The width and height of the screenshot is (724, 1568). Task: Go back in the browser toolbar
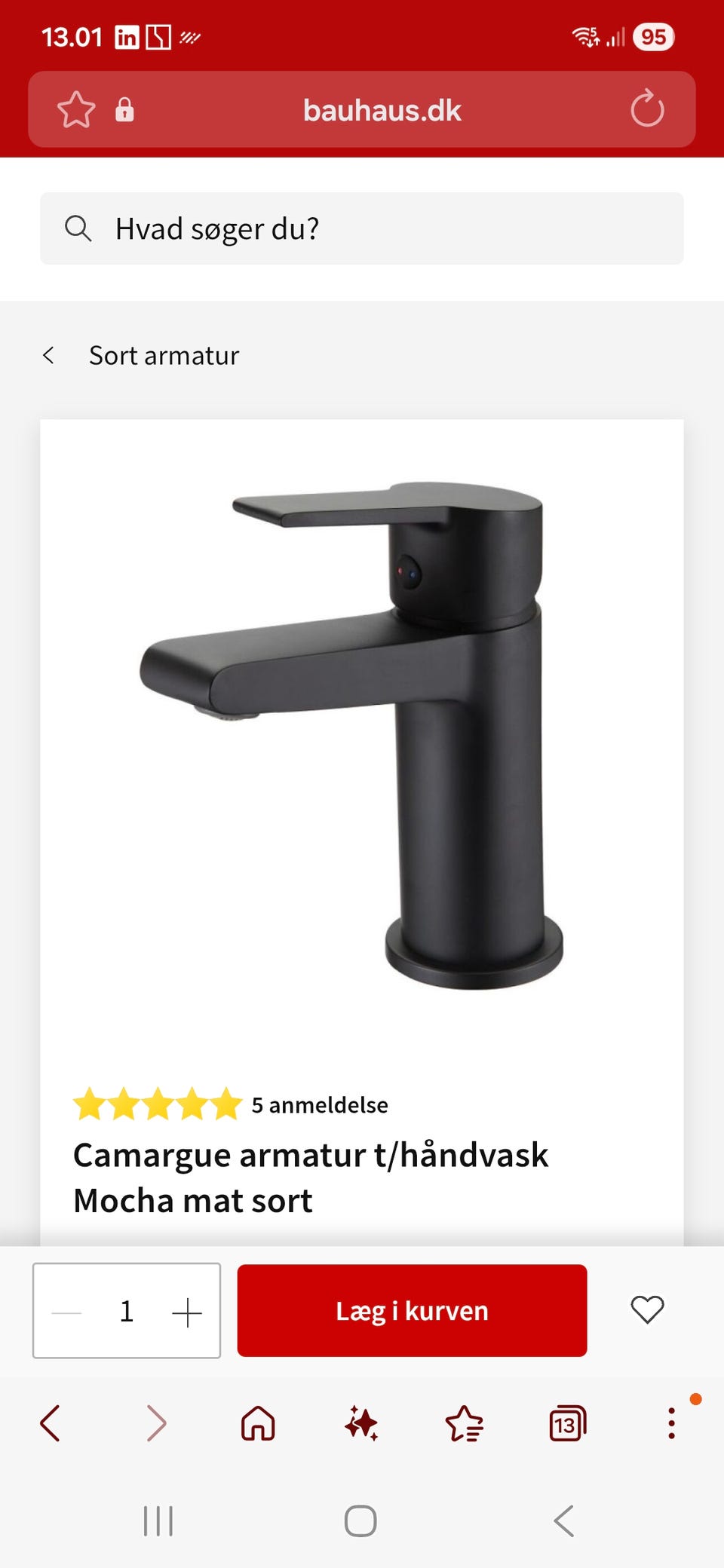51,1423
